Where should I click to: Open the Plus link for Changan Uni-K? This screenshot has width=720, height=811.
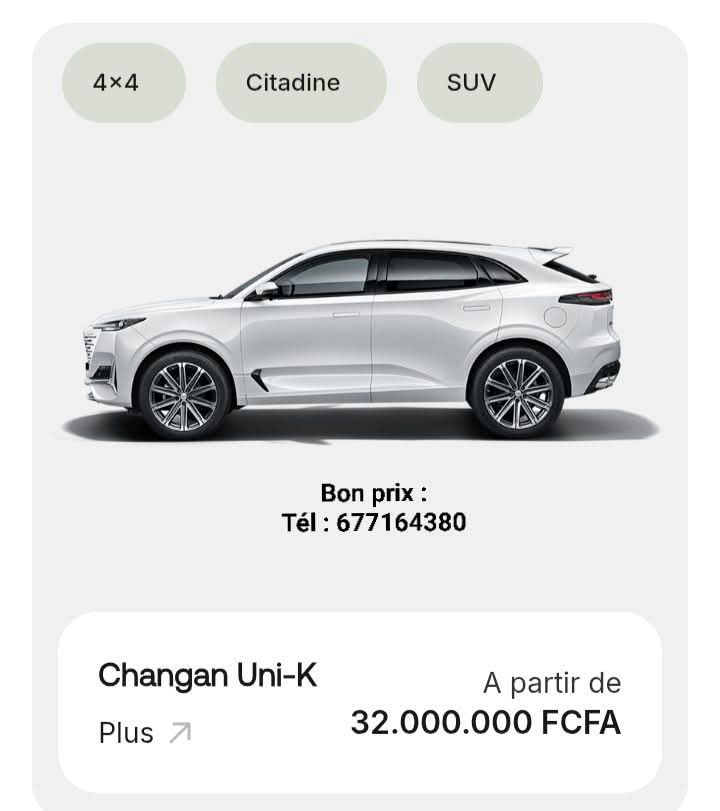click(x=144, y=733)
